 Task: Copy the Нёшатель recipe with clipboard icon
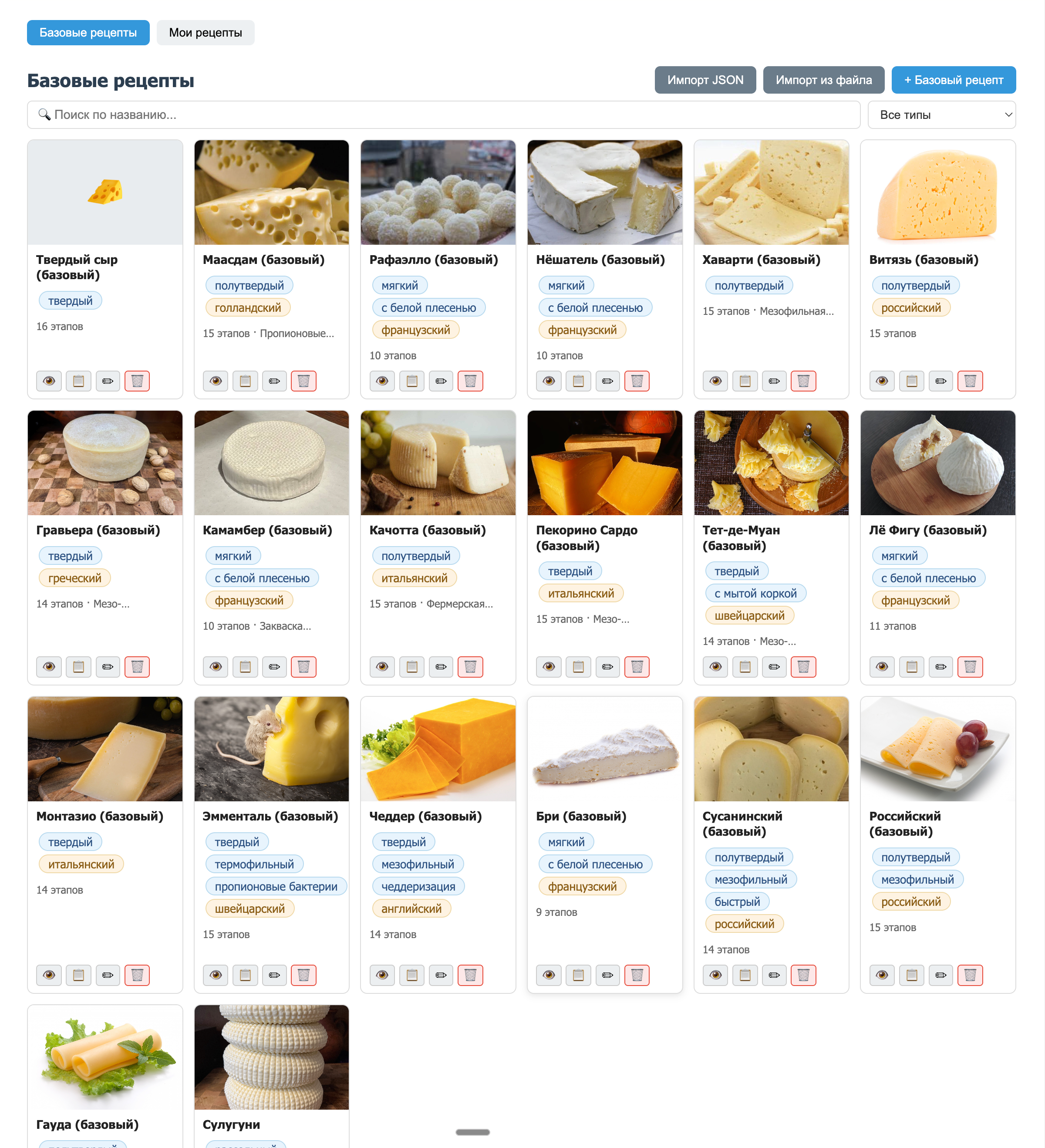click(x=578, y=381)
